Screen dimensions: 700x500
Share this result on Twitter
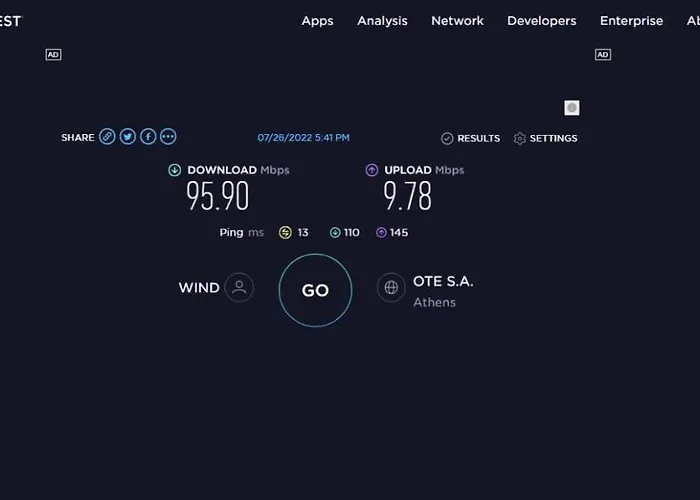pos(128,137)
